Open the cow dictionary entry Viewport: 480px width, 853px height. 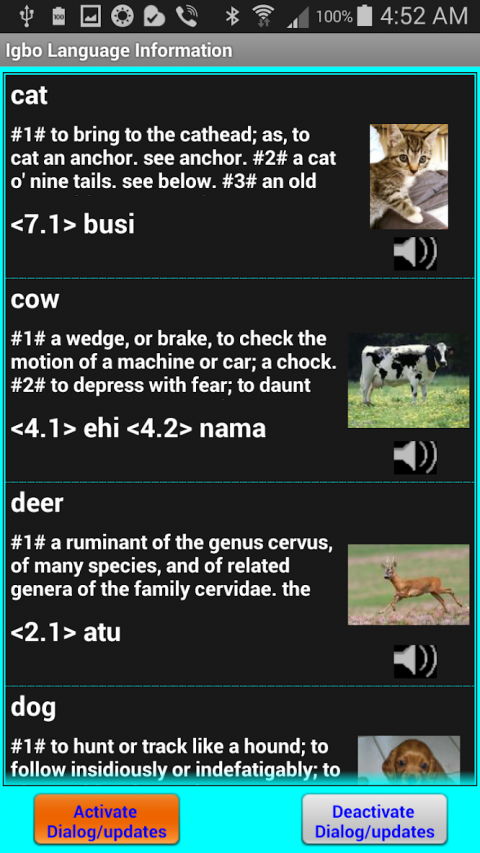click(x=240, y=380)
